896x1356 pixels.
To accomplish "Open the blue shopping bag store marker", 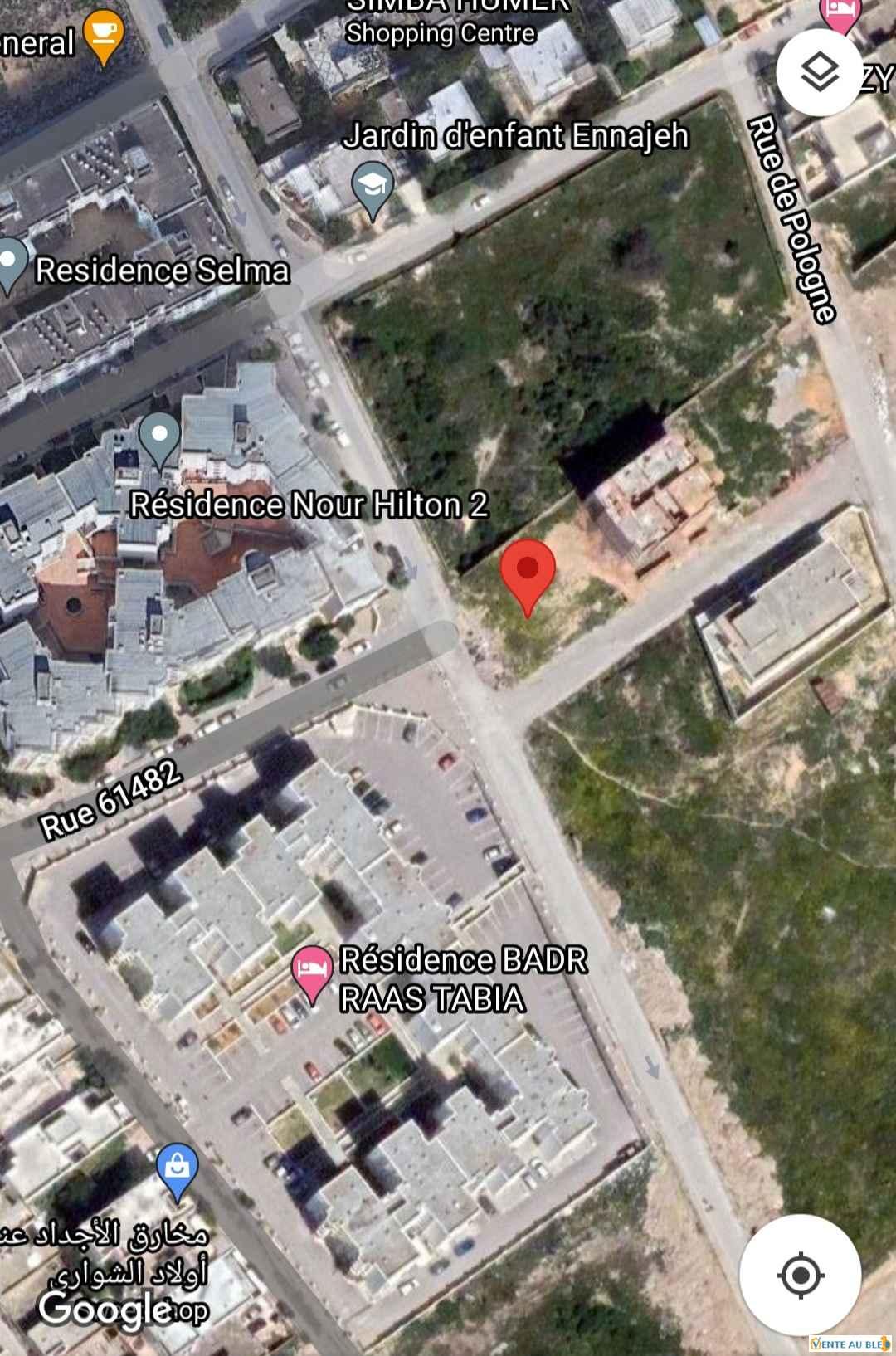I will [178, 1168].
